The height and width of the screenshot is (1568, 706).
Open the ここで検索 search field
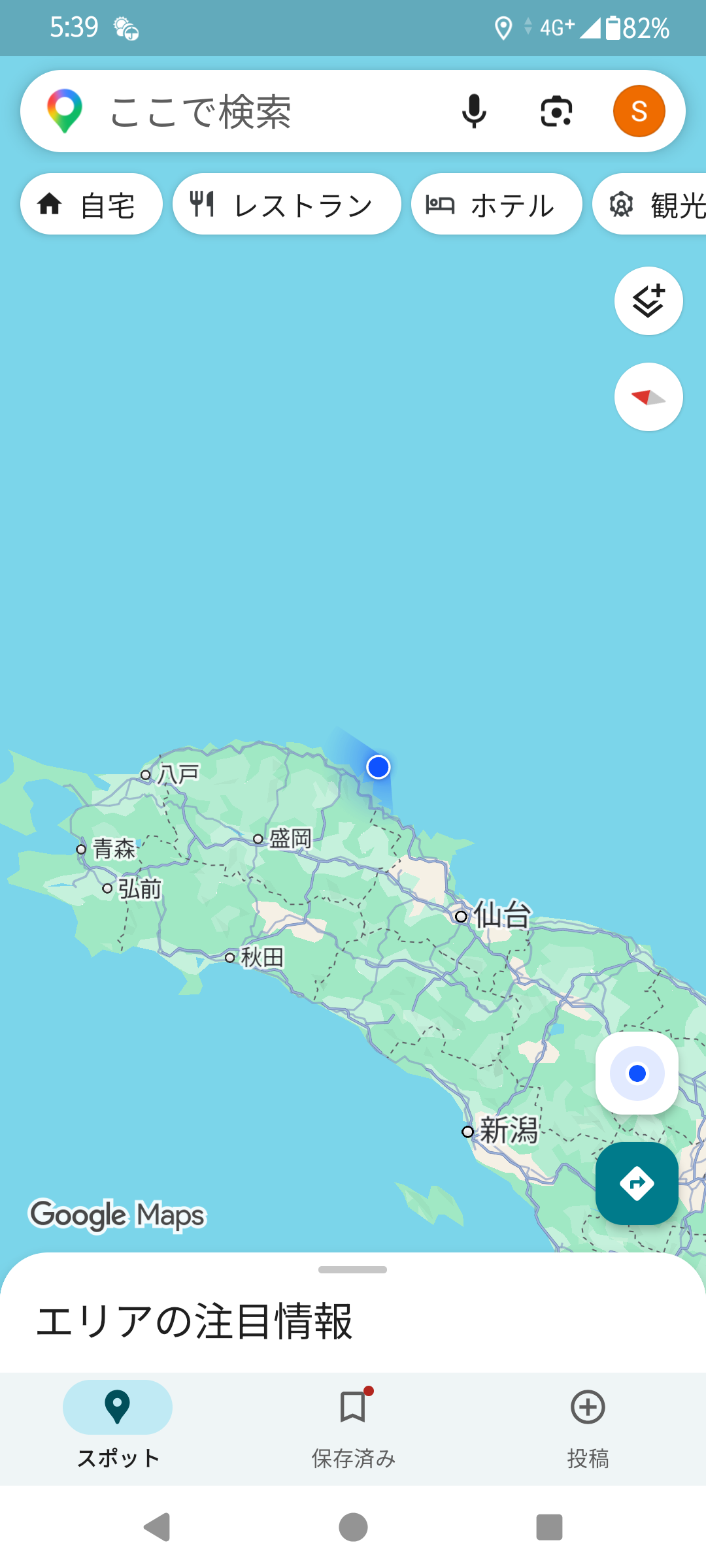261,112
